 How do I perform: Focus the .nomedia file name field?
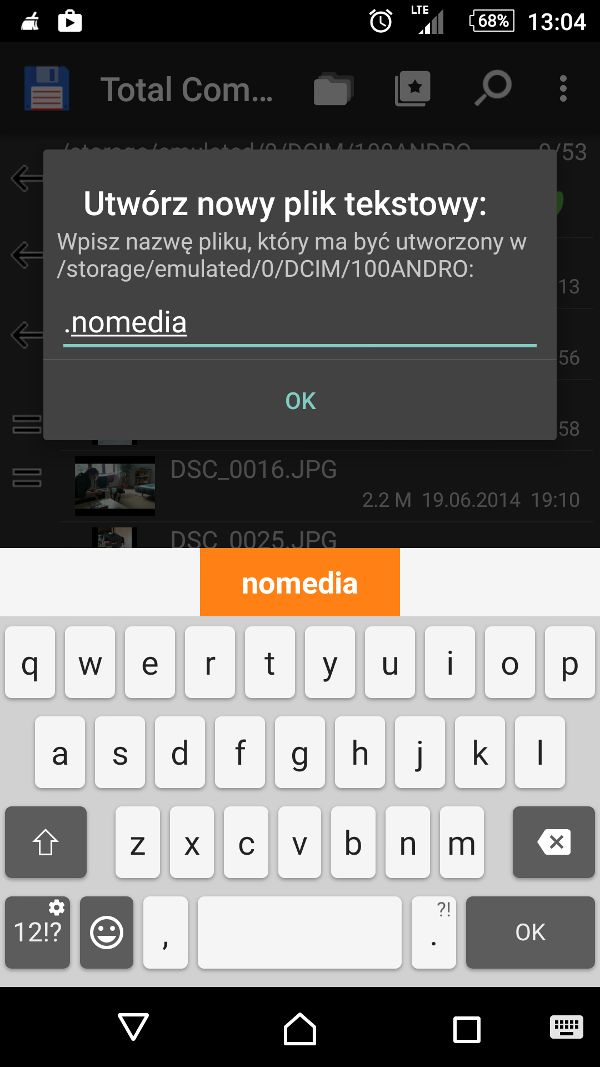299,324
